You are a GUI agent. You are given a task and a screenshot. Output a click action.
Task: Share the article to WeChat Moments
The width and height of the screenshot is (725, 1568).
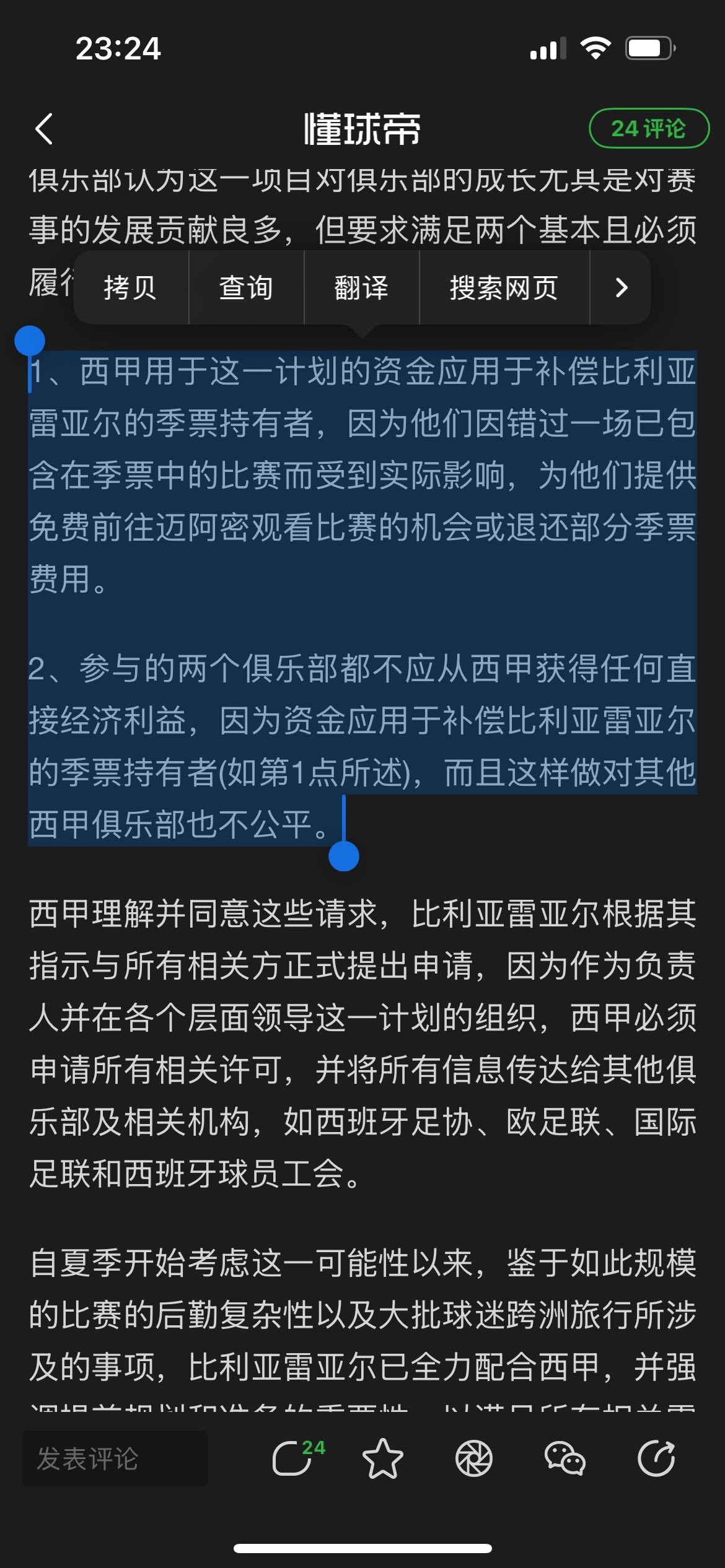(474, 1458)
